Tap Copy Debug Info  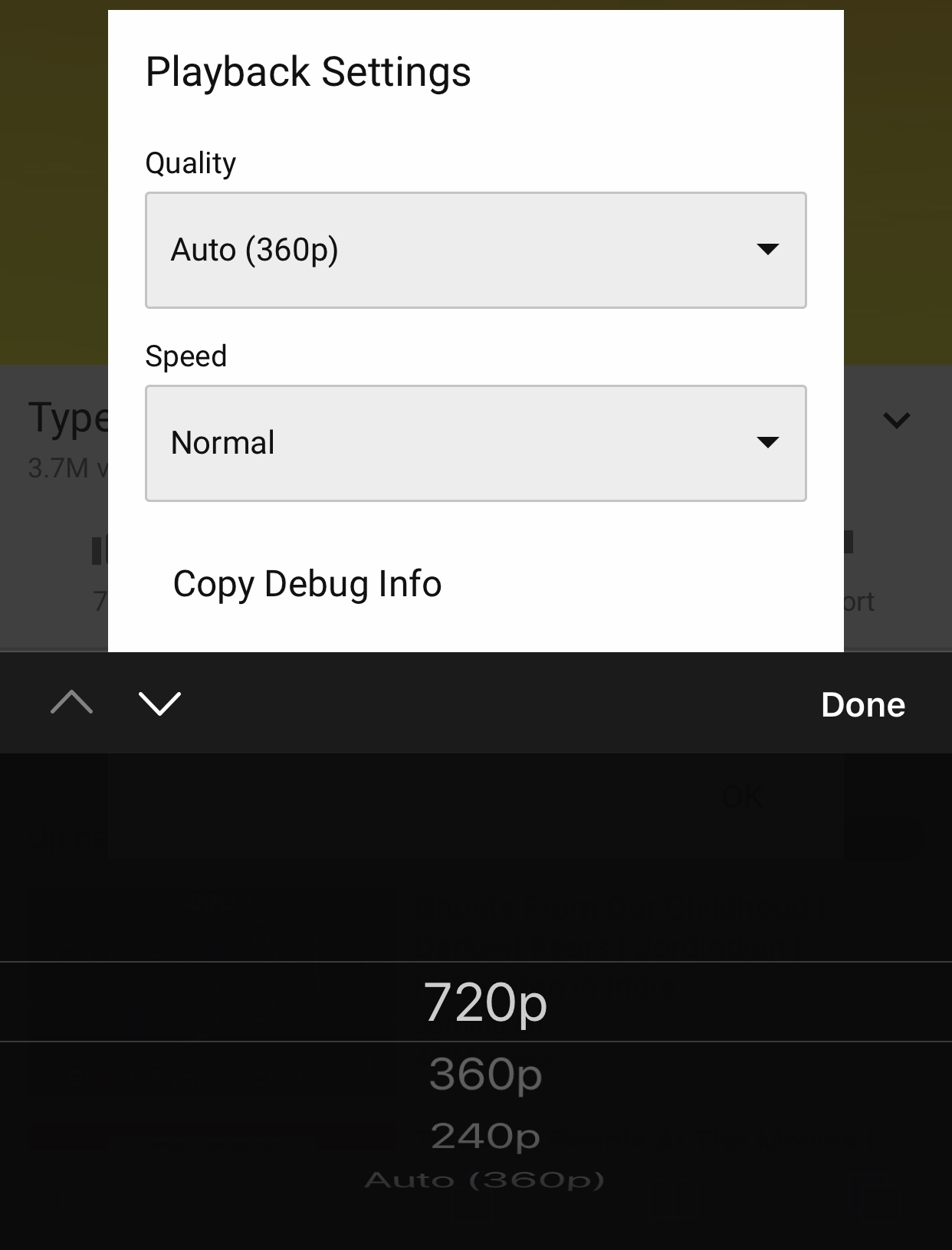point(307,584)
